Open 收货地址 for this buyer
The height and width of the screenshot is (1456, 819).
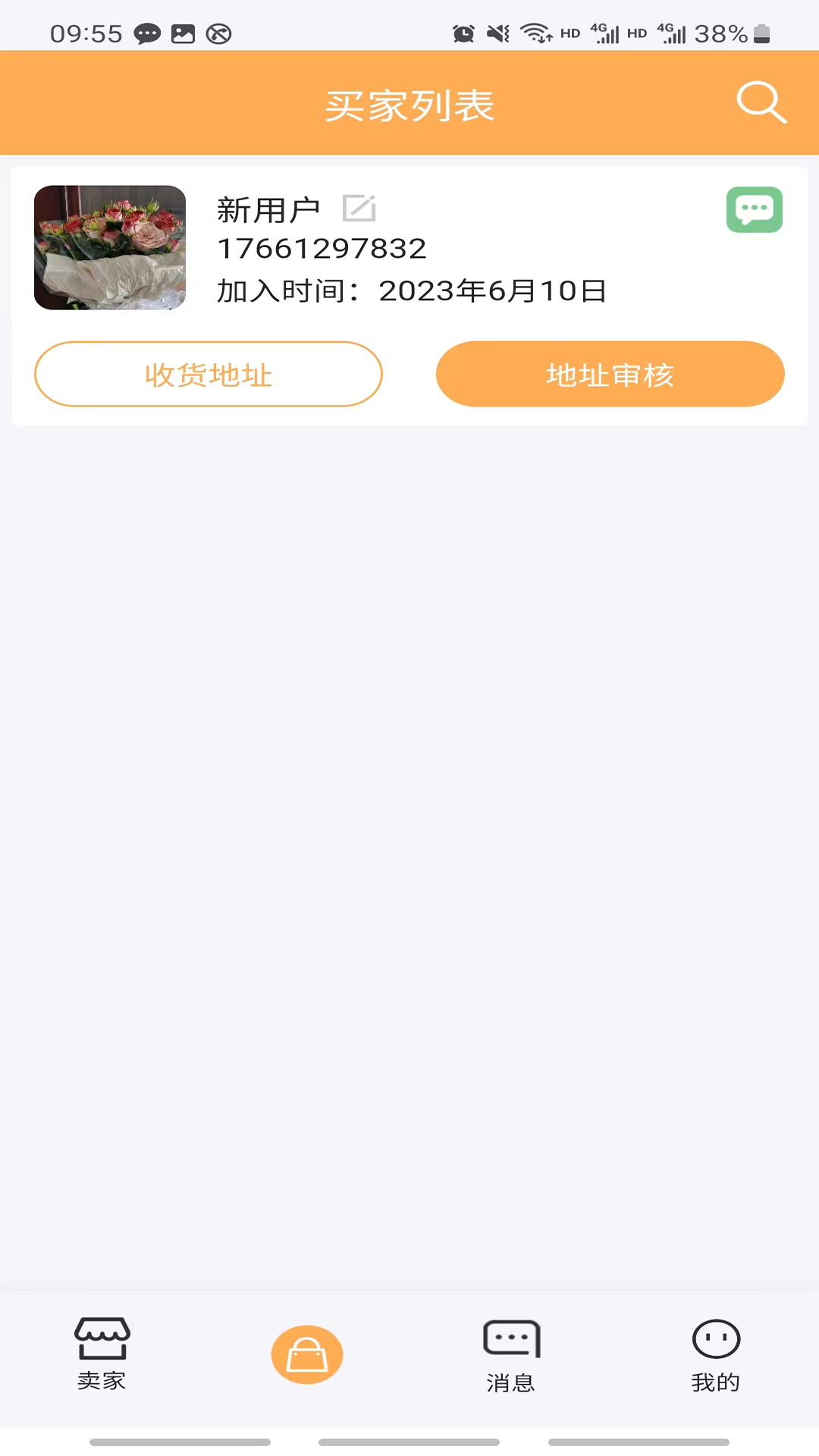pyautogui.click(x=209, y=375)
